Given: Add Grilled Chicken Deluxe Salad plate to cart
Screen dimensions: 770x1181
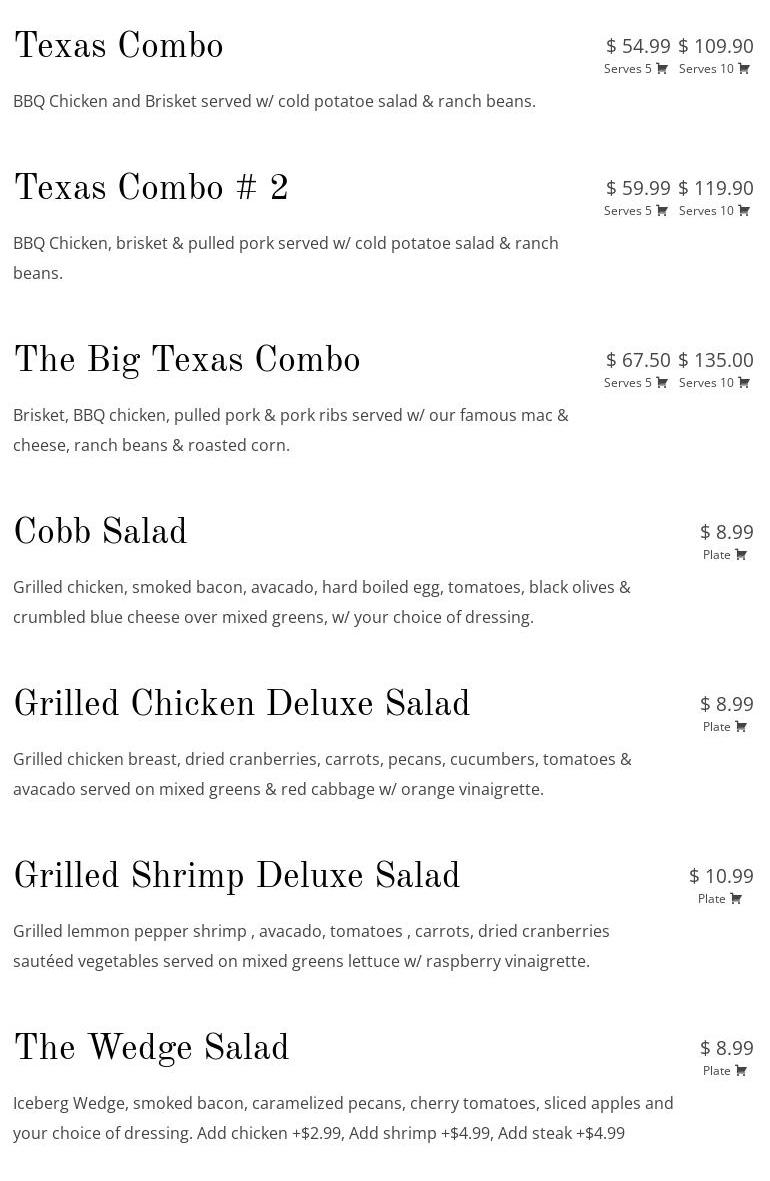Looking at the screenshot, I should click(x=740, y=727).
